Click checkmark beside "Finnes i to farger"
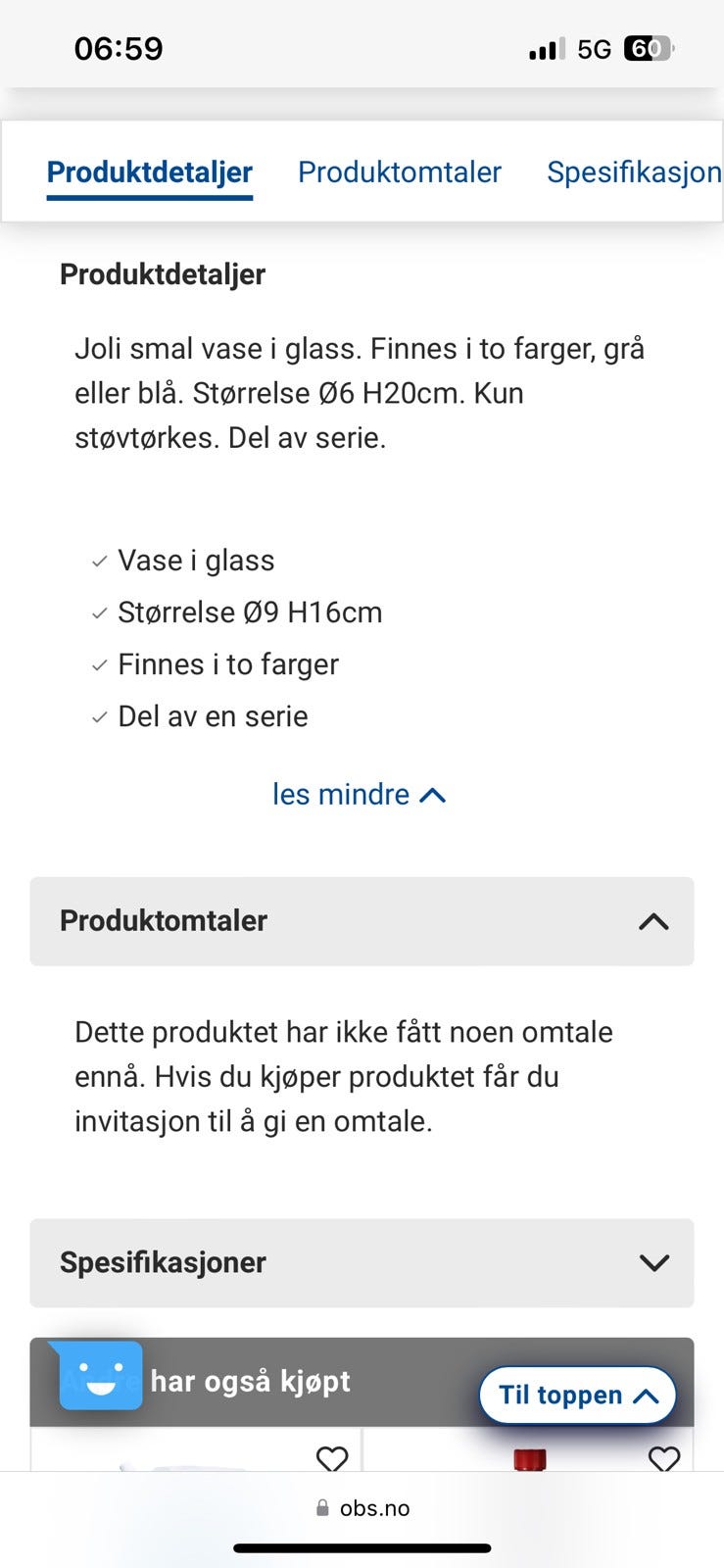The width and height of the screenshot is (724, 1568). [99, 664]
